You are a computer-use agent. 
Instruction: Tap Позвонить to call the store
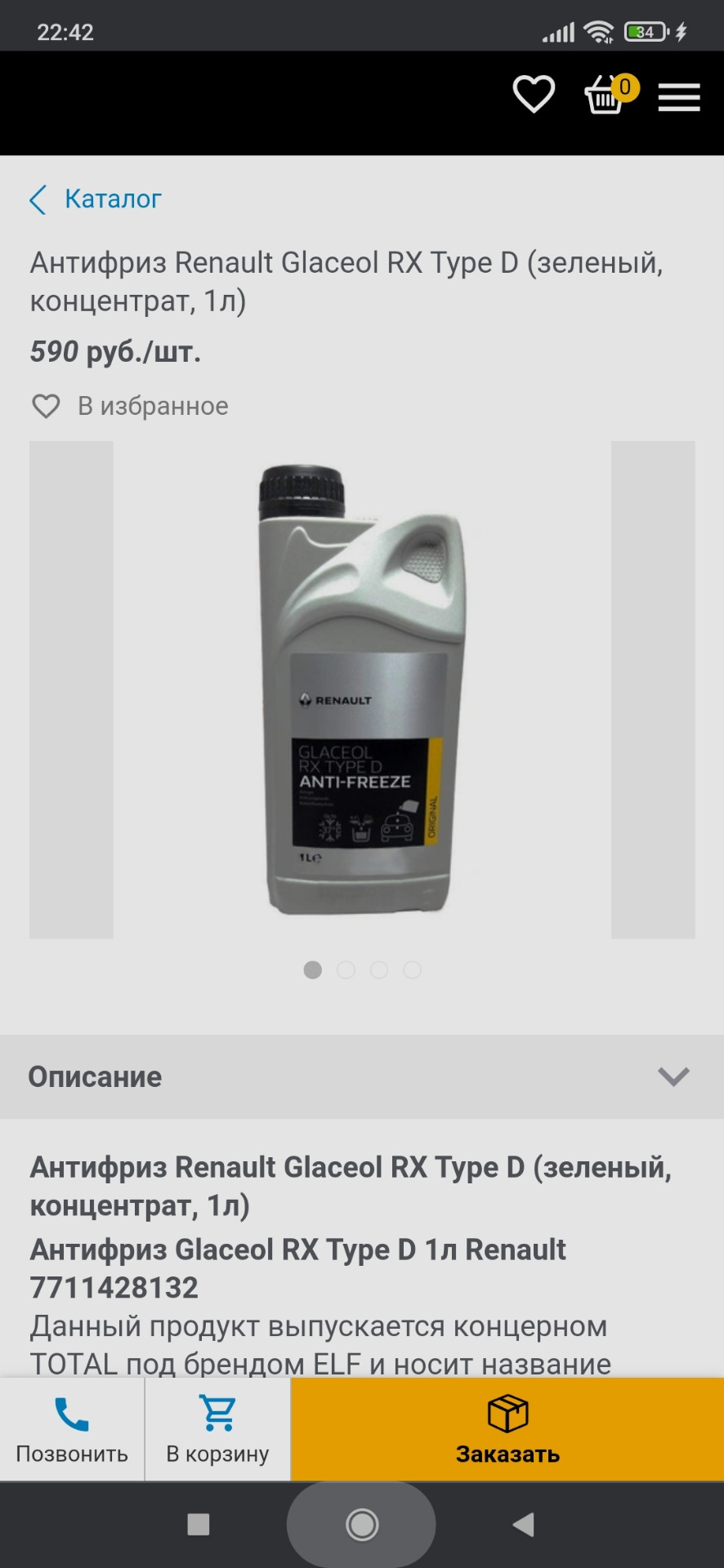(x=72, y=1429)
